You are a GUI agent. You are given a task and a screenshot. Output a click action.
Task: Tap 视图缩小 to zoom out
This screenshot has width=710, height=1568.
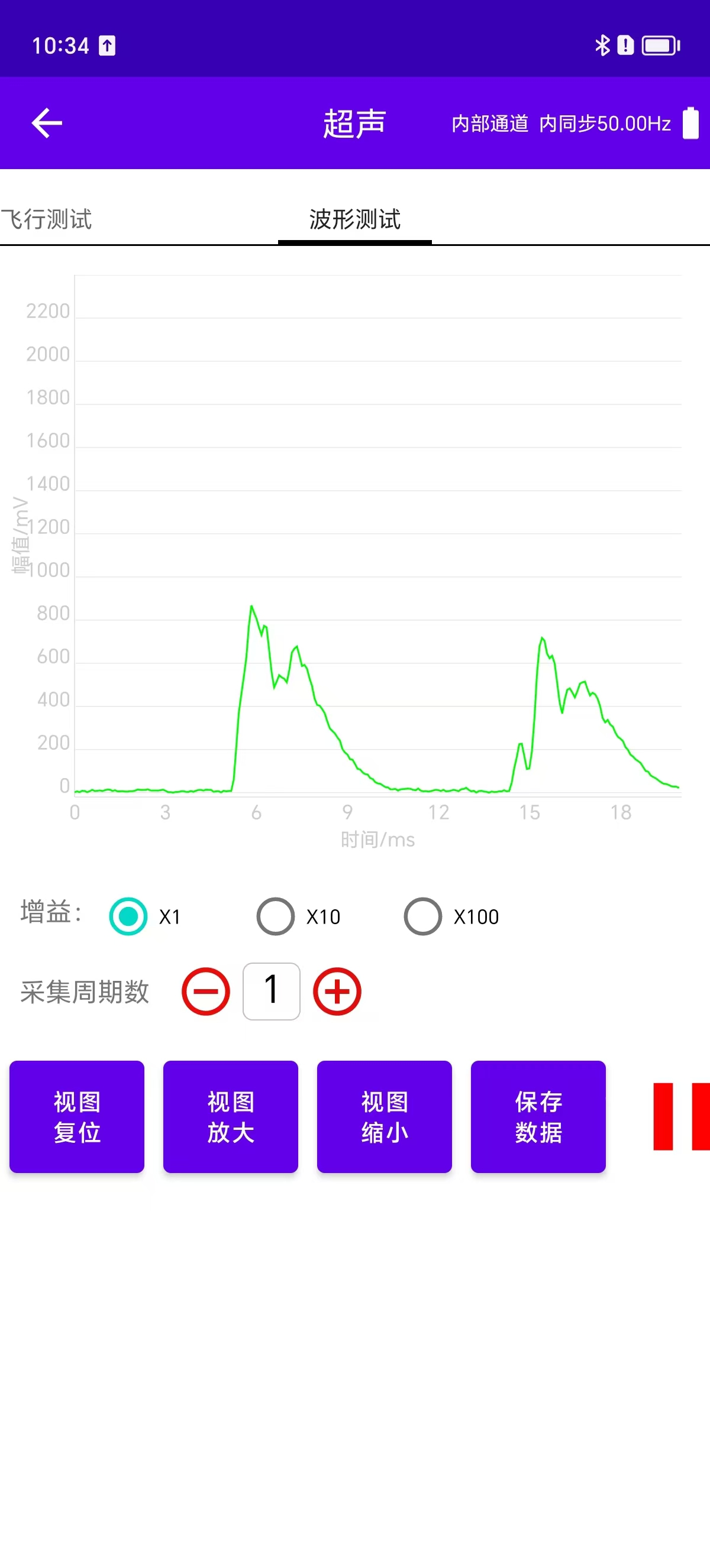click(384, 1116)
